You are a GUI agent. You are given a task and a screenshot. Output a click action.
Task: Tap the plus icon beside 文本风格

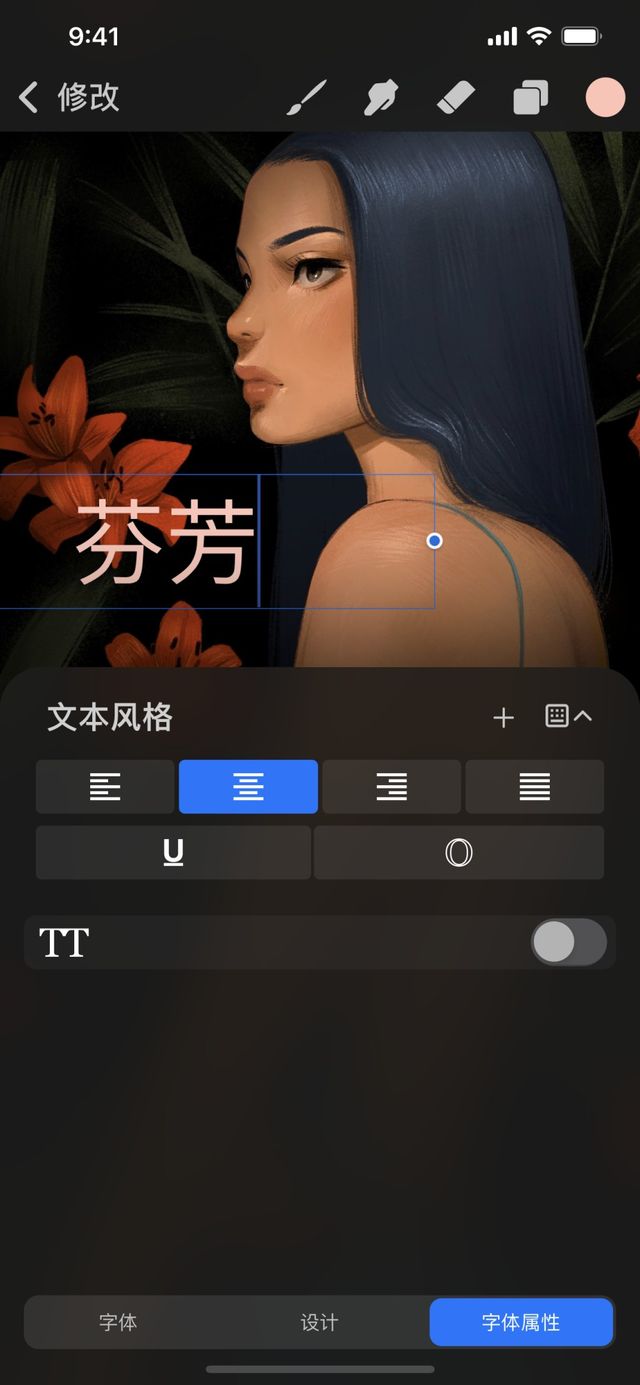[x=503, y=717]
